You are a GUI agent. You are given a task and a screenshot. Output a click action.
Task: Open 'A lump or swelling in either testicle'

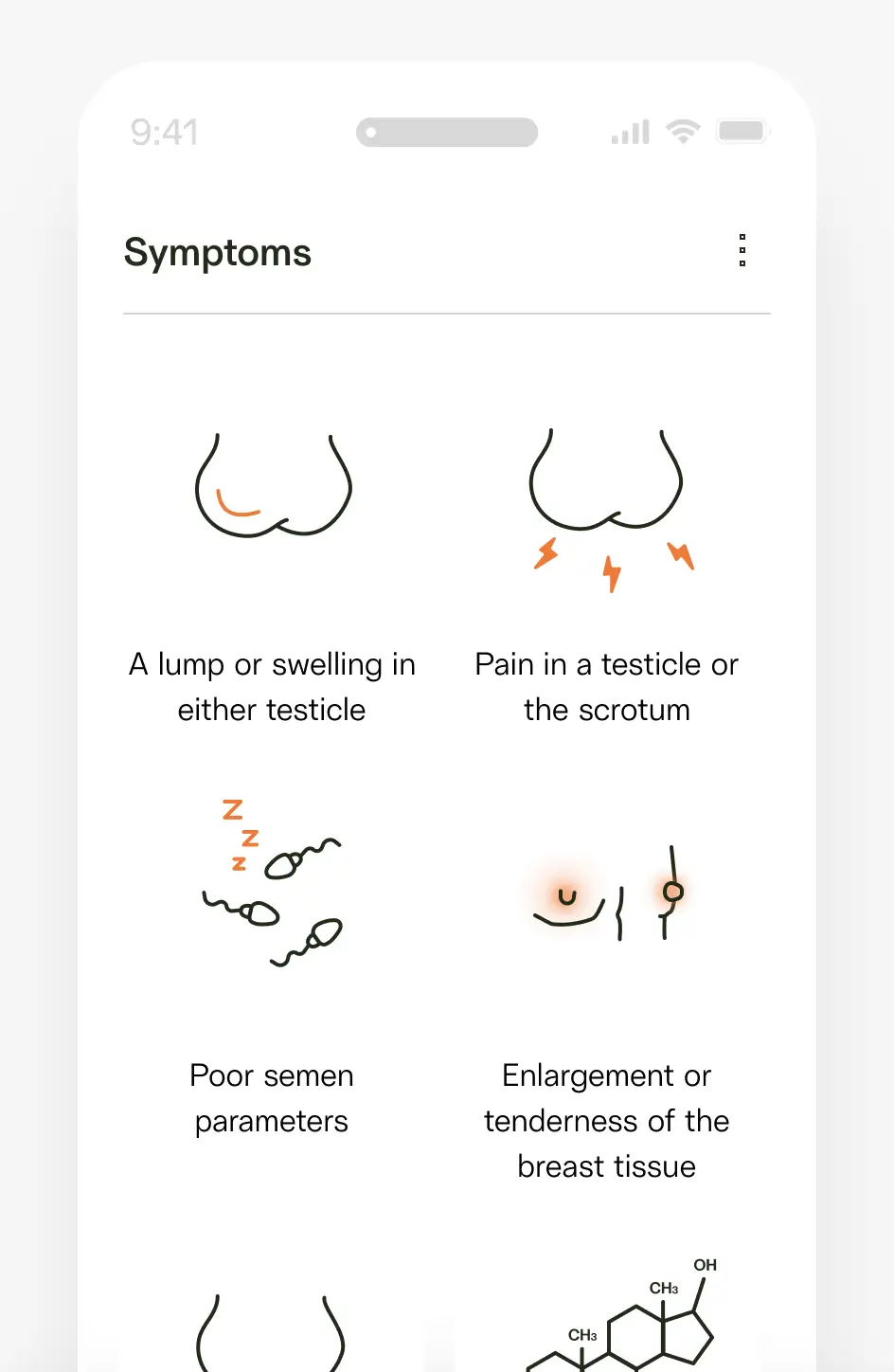point(273,687)
